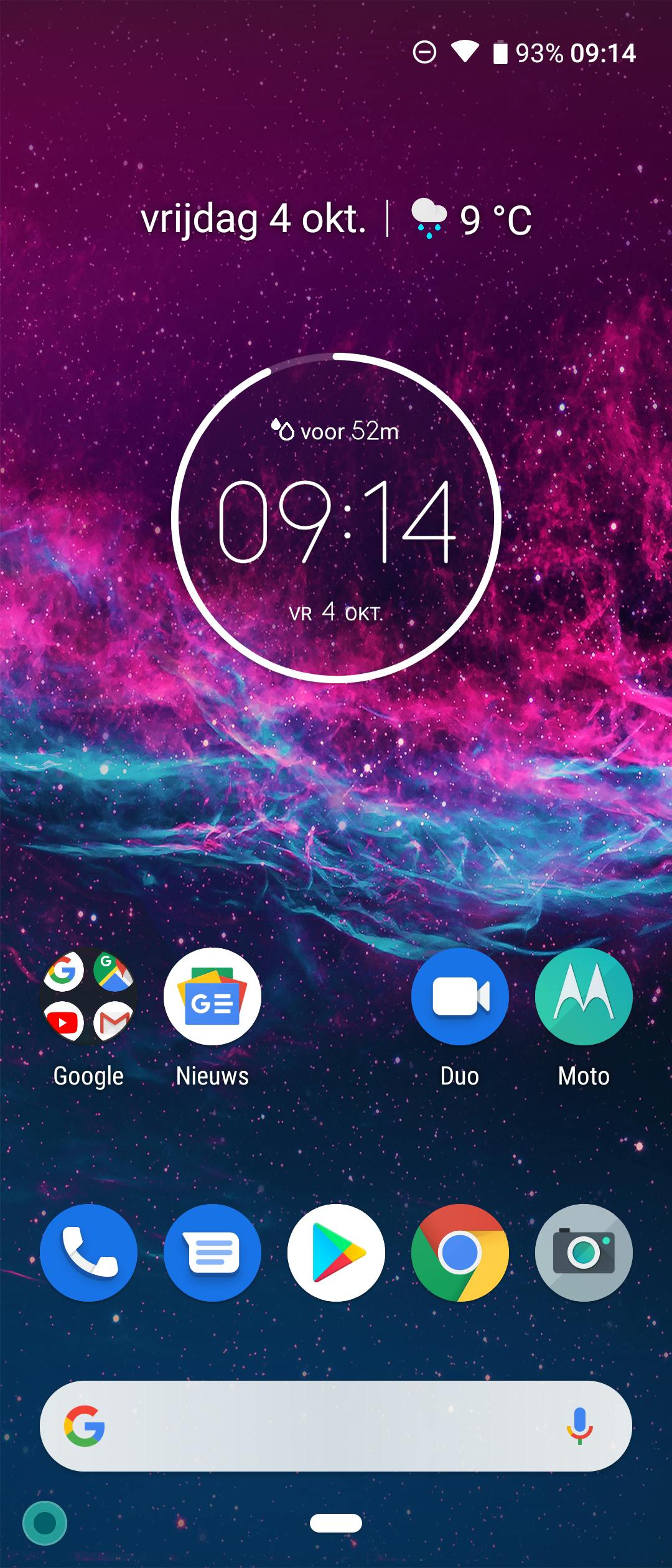Tap the home navigation pill

[x=336, y=1523]
